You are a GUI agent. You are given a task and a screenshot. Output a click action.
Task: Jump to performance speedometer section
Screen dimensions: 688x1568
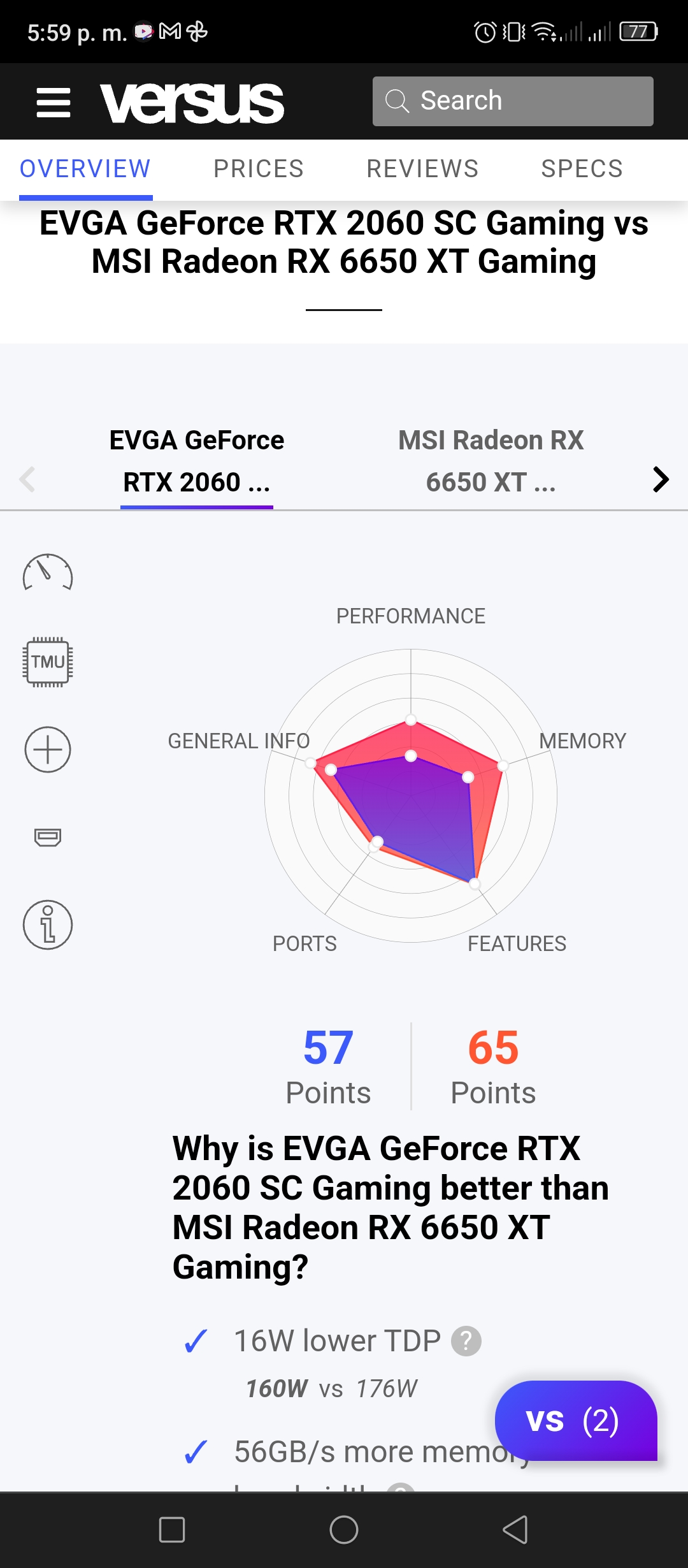pyautogui.click(x=48, y=572)
